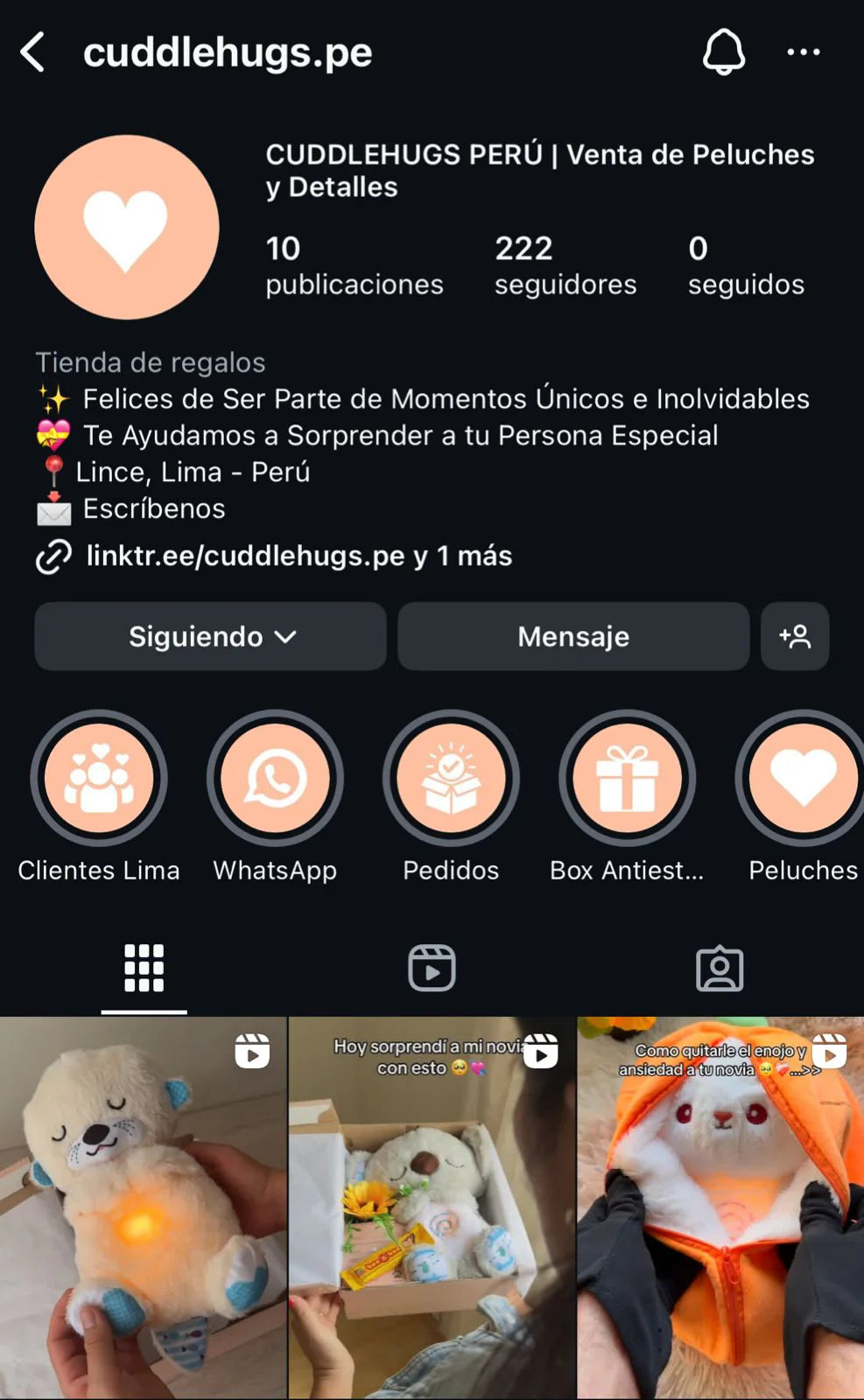View the Pedidos highlight

coord(451,778)
